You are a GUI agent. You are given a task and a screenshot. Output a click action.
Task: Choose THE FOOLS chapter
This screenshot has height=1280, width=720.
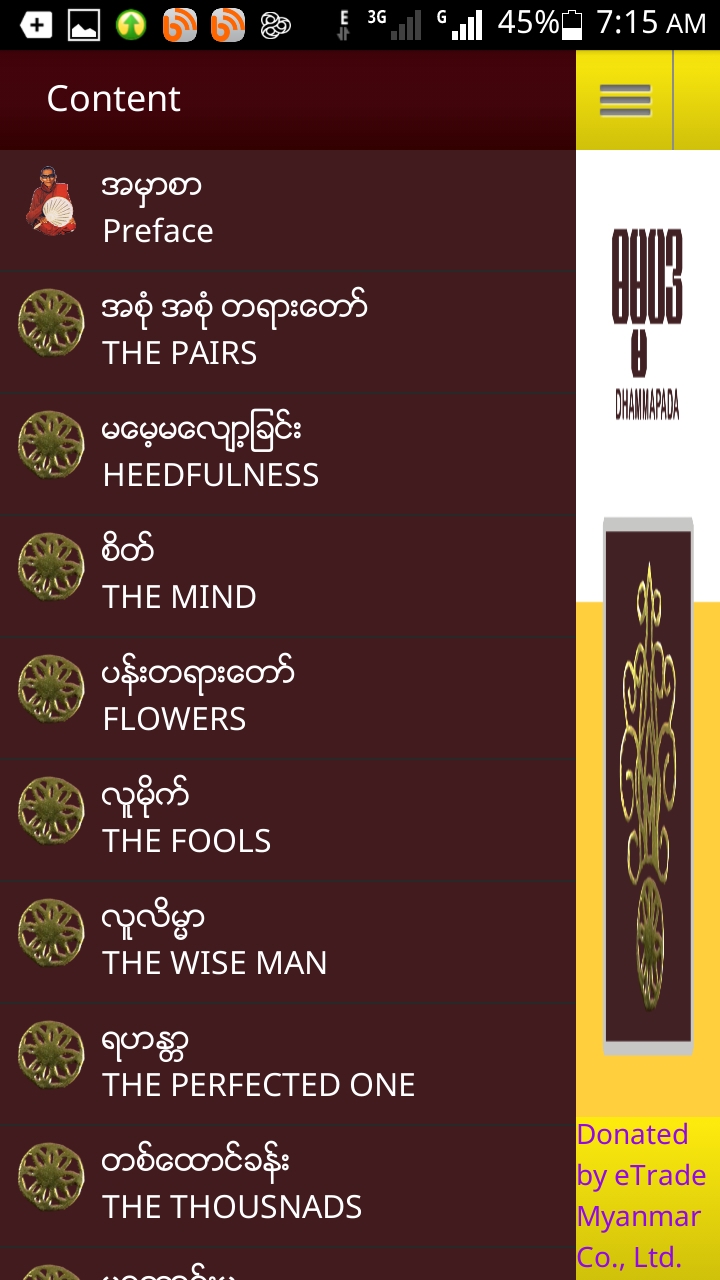coord(288,819)
